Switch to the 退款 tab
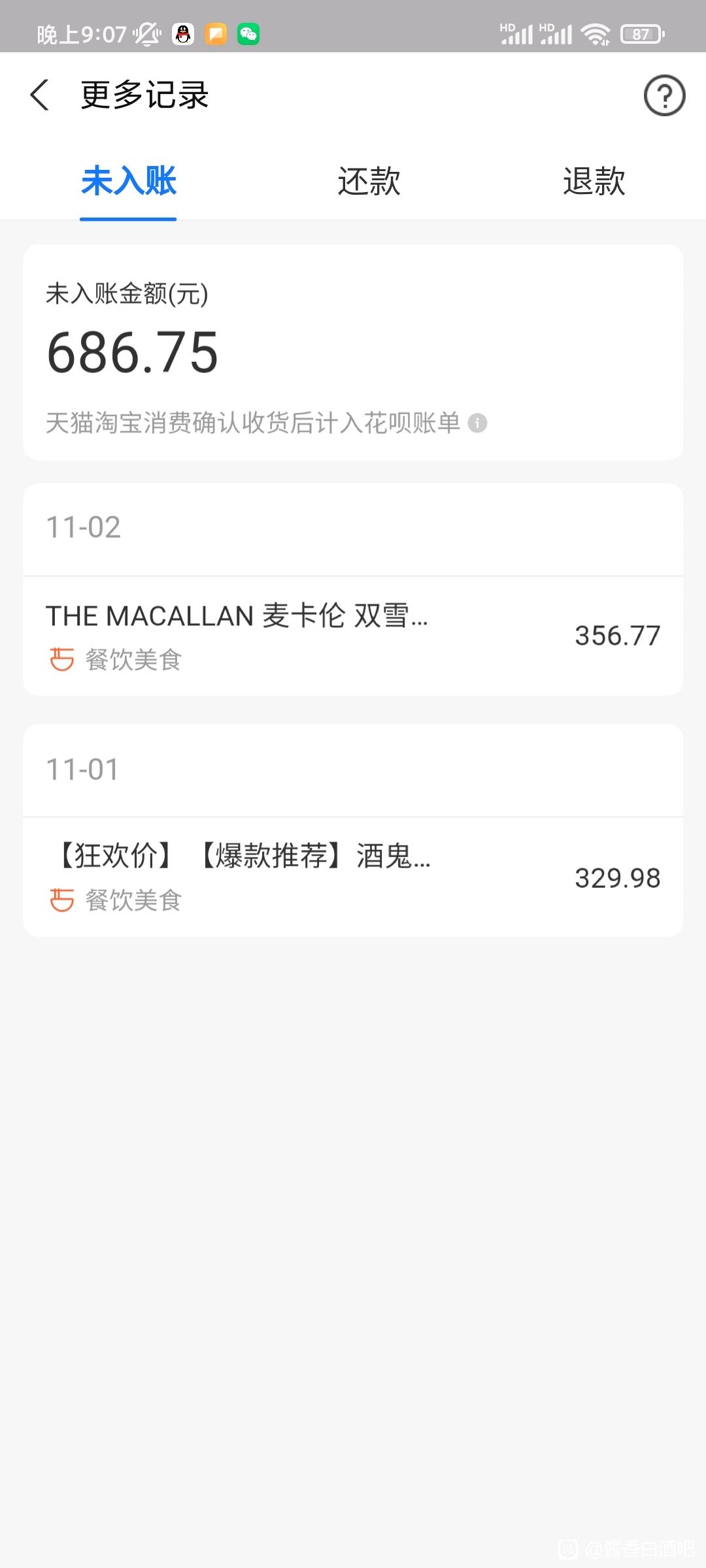This screenshot has height=1568, width=706. pyautogui.click(x=594, y=181)
